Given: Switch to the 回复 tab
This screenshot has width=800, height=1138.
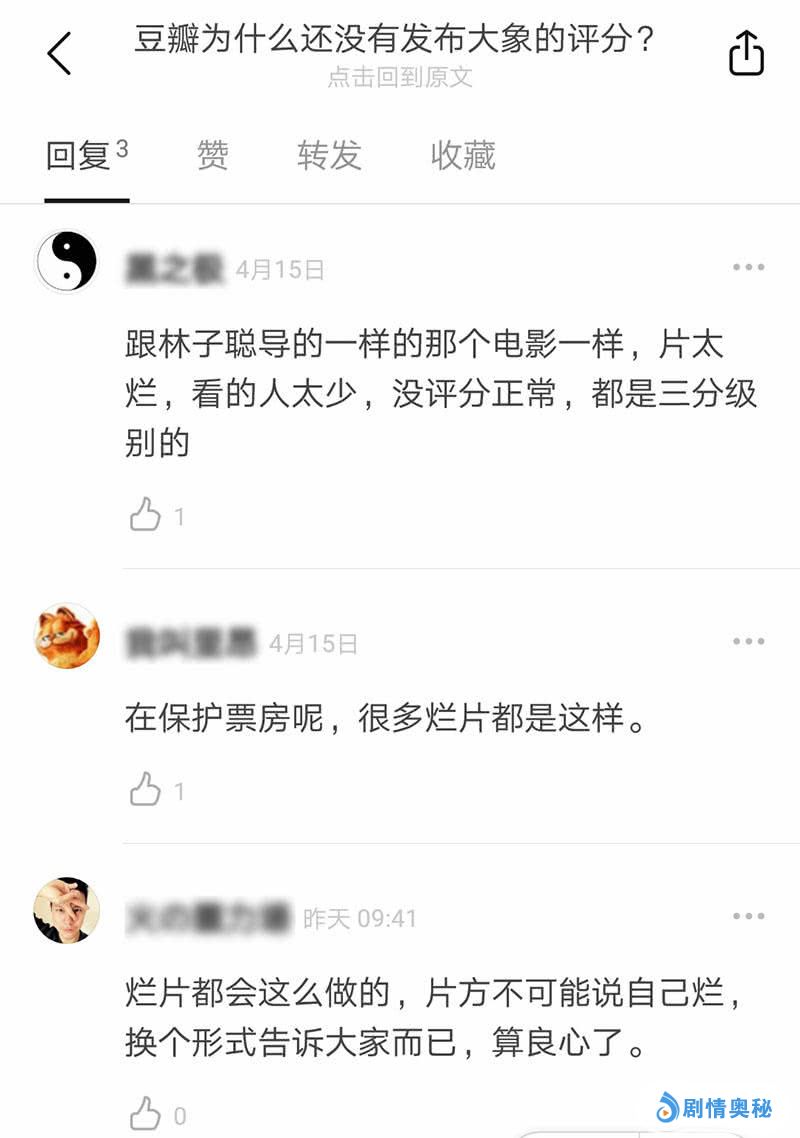Looking at the screenshot, I should point(80,156).
